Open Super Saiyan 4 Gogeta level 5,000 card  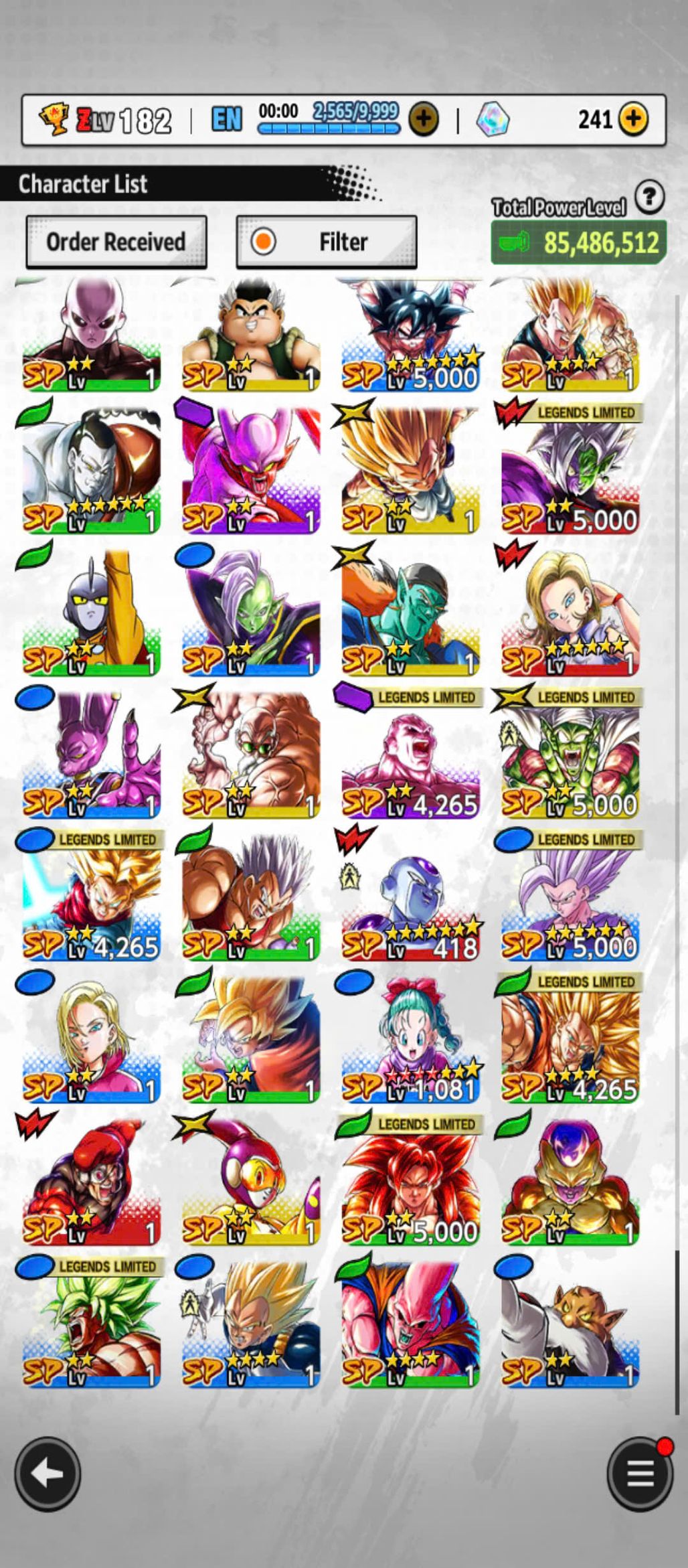[410, 1180]
